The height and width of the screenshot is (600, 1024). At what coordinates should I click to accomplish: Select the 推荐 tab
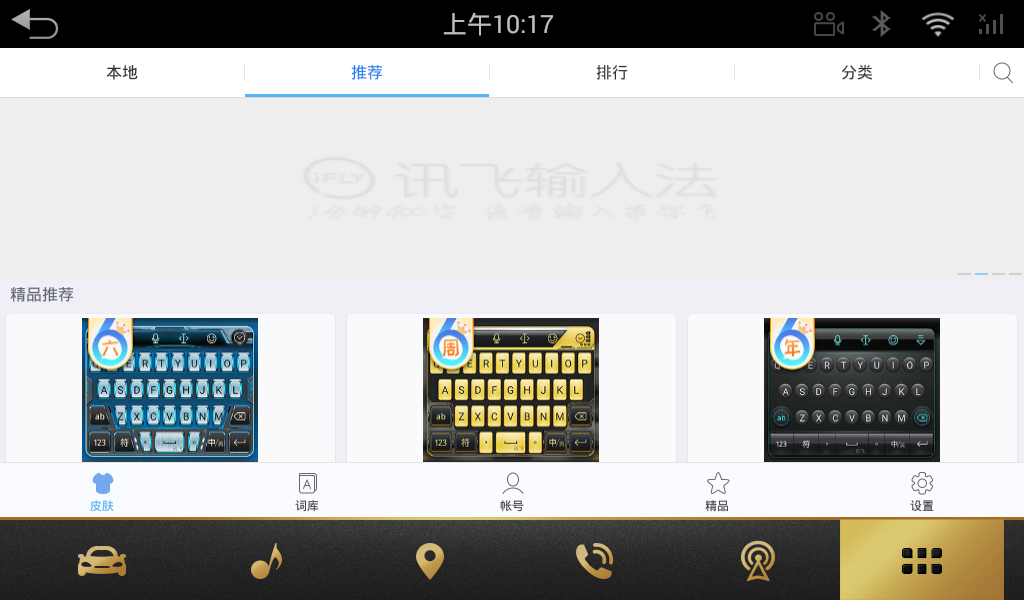coord(367,73)
